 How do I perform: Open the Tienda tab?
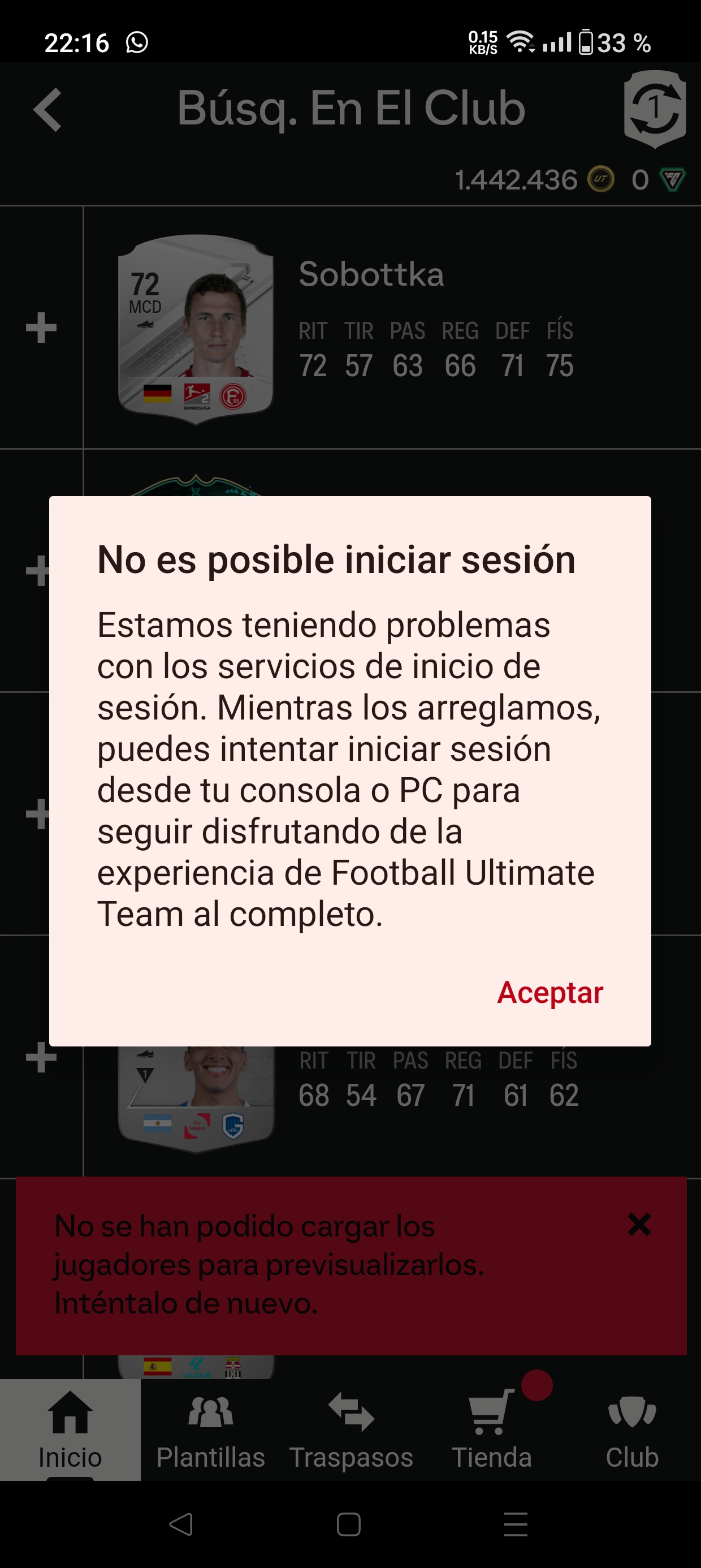(492, 1429)
